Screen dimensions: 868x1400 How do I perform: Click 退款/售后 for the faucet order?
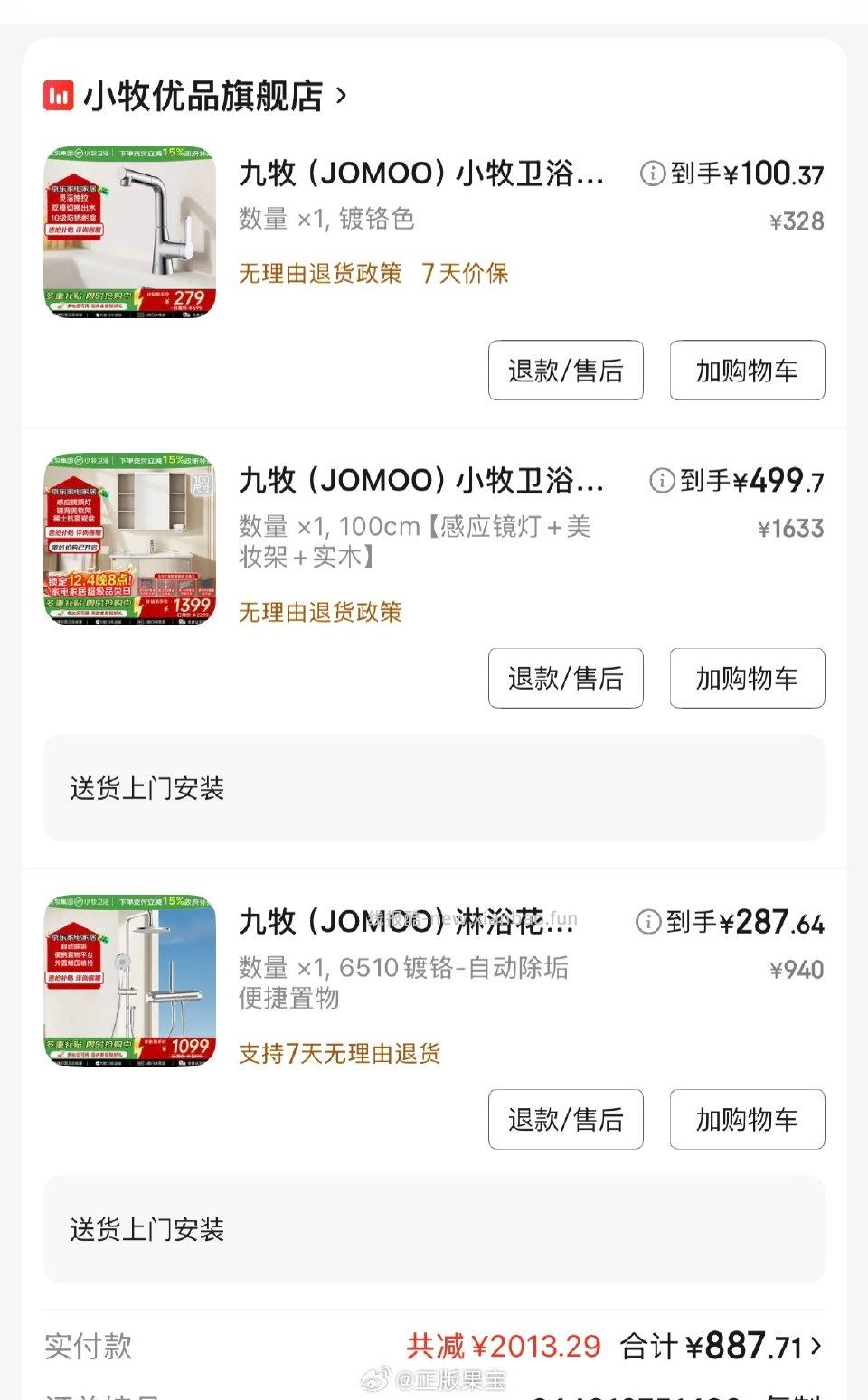point(565,370)
